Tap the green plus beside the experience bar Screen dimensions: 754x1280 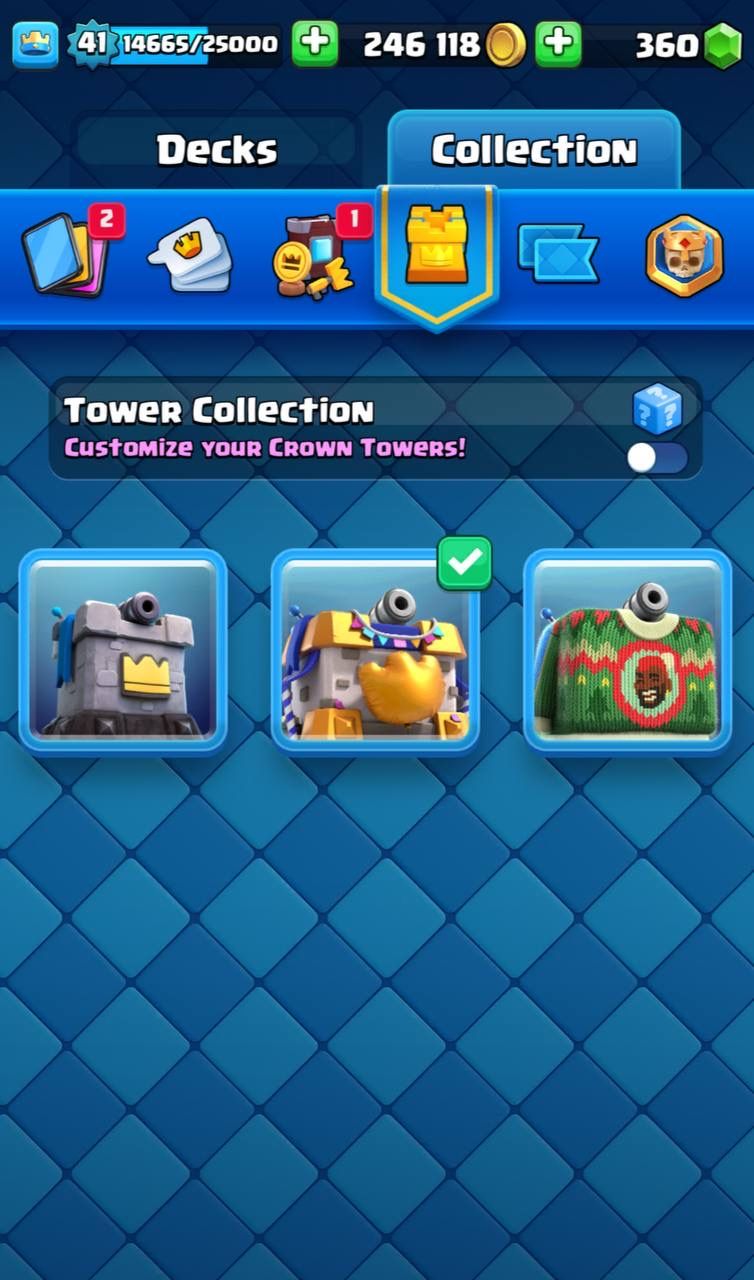point(315,44)
